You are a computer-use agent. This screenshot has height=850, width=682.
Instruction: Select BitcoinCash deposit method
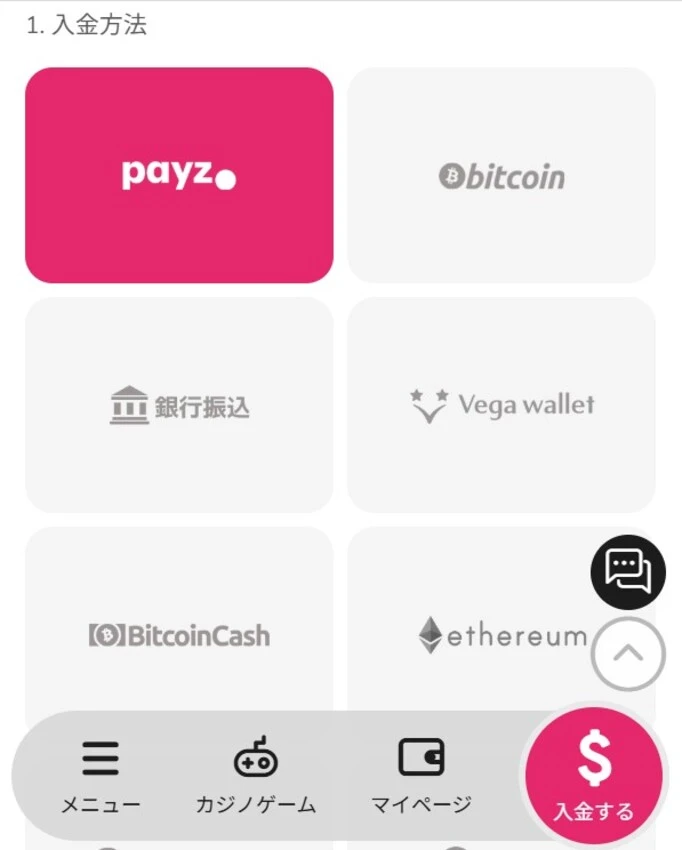[179, 634]
